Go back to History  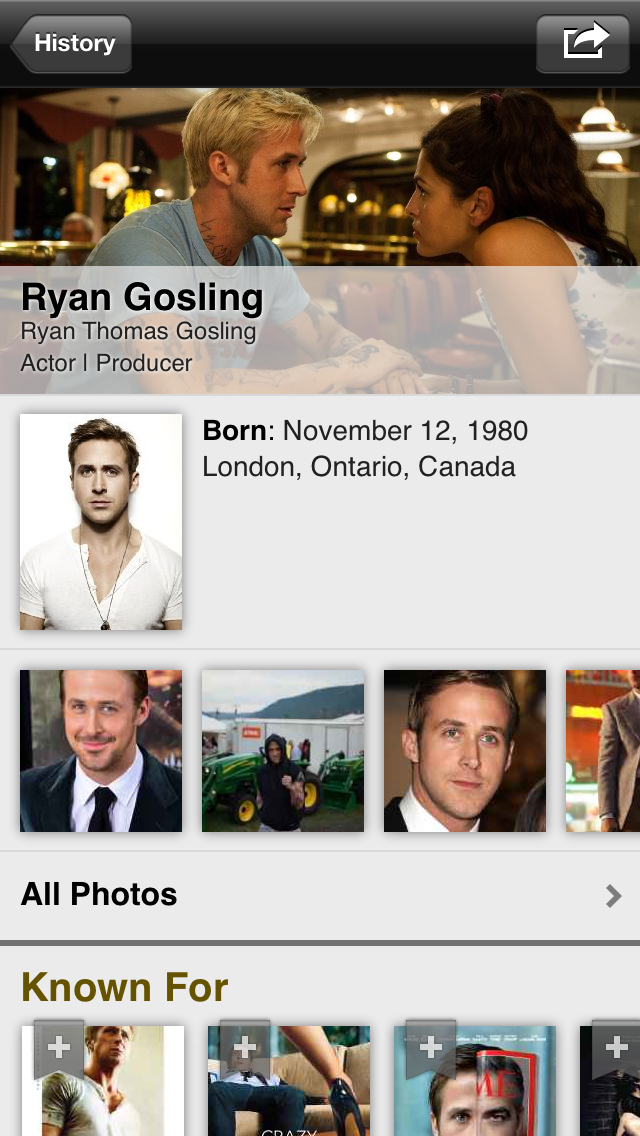point(72,44)
